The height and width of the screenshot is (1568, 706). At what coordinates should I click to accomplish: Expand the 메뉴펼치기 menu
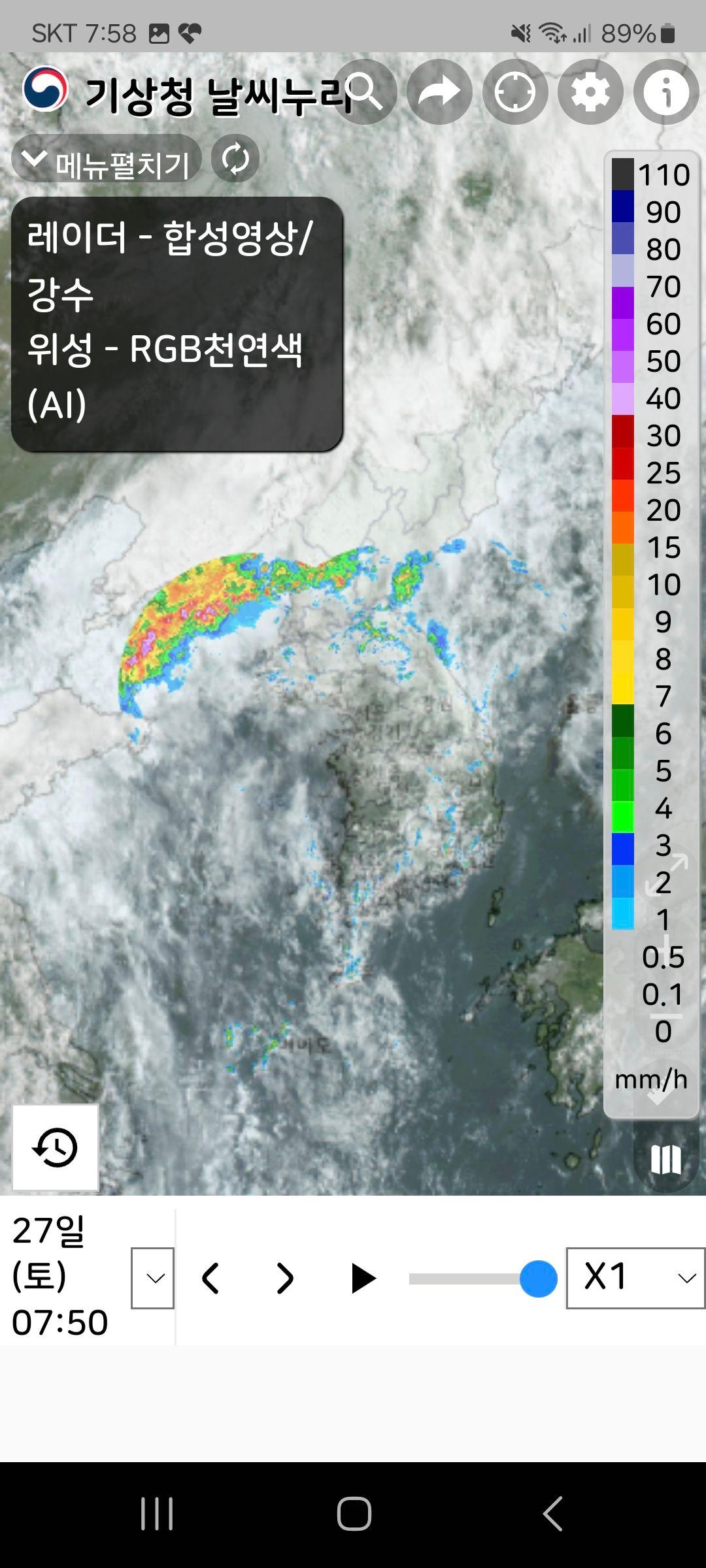click(106, 159)
